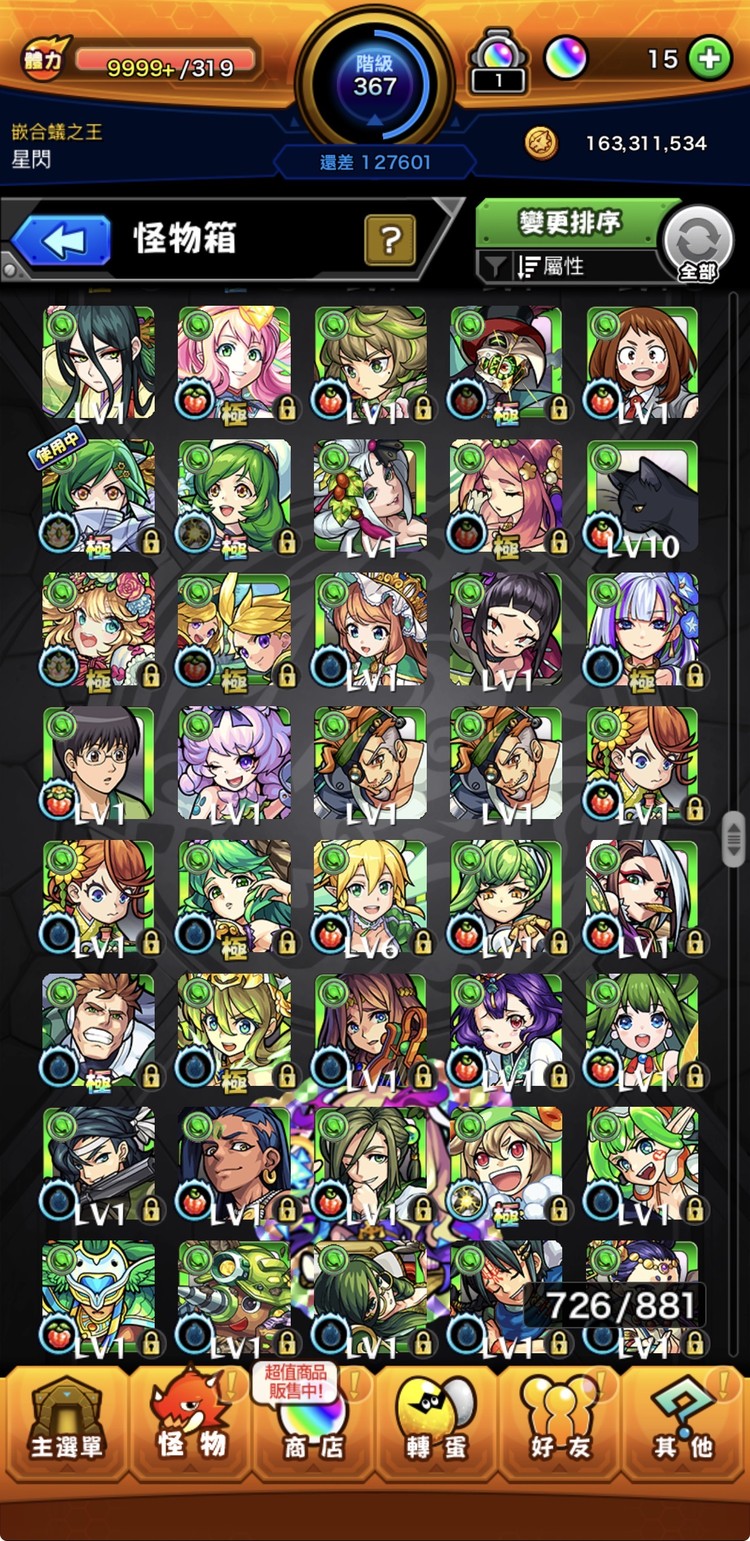Go back with the blue arrow button
The height and width of the screenshot is (1541, 750).
pos(61,240)
